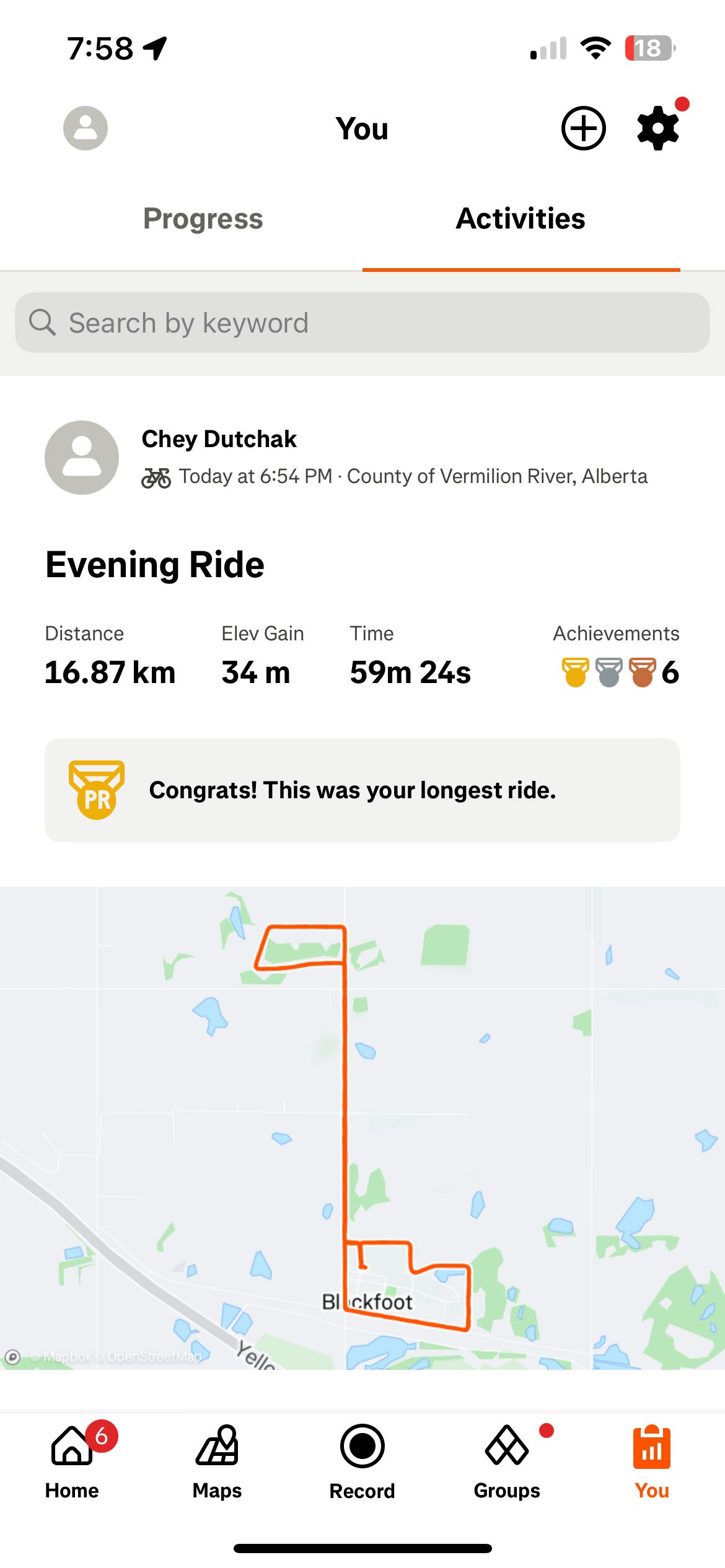Tap the Search by keyword field

pyautogui.click(x=362, y=323)
